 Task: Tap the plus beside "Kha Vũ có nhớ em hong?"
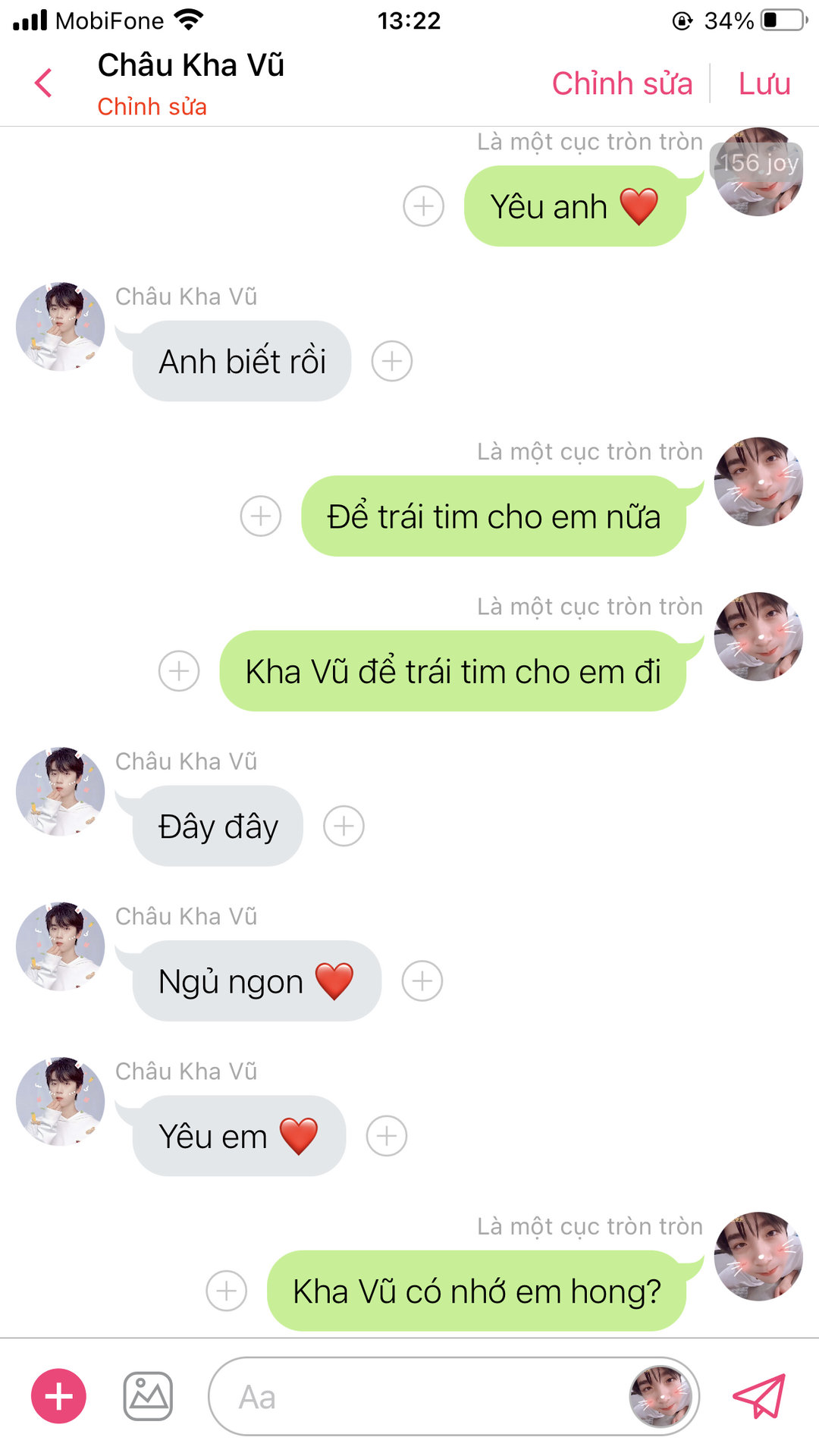(x=227, y=1291)
